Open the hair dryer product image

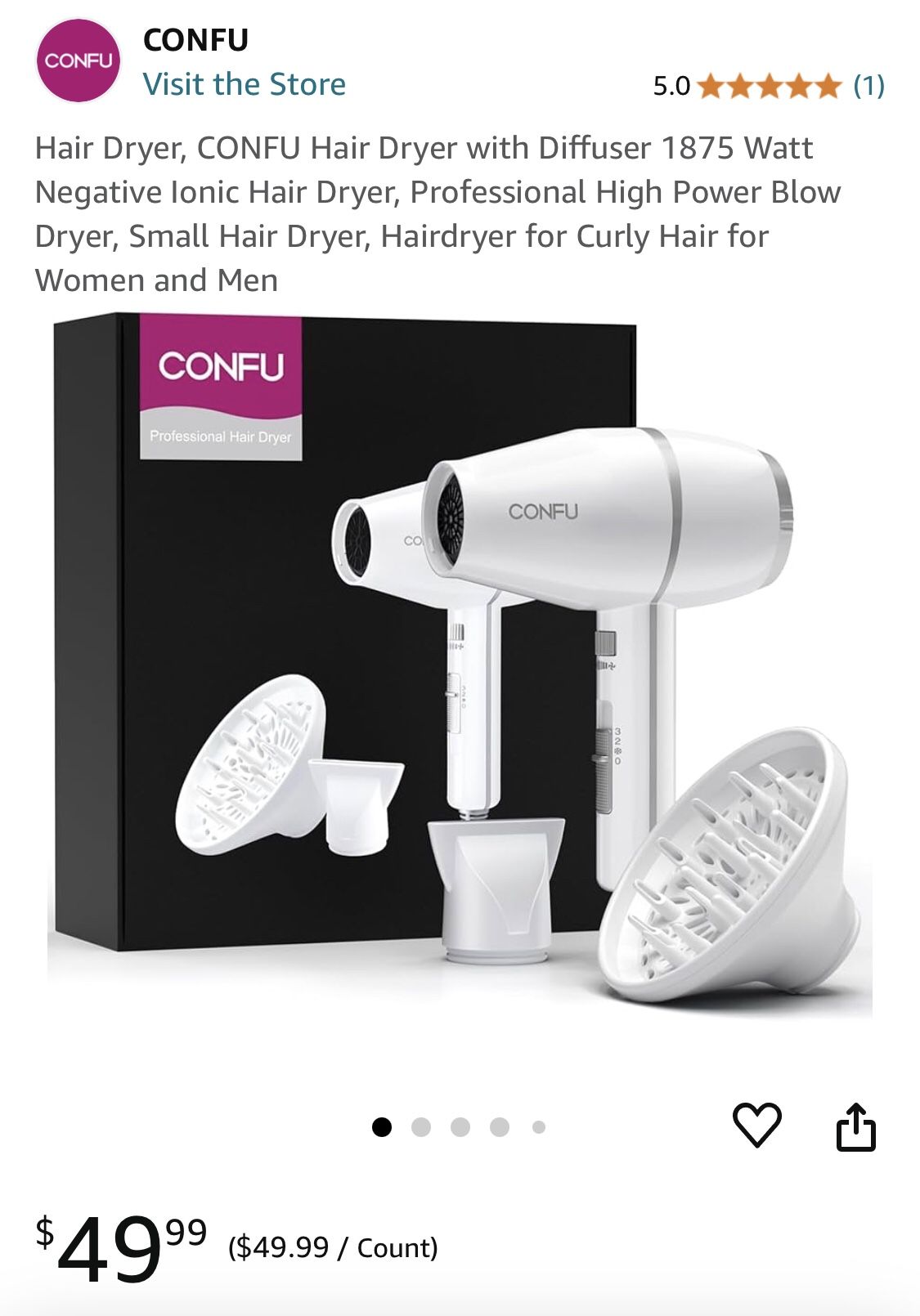pos(460,662)
